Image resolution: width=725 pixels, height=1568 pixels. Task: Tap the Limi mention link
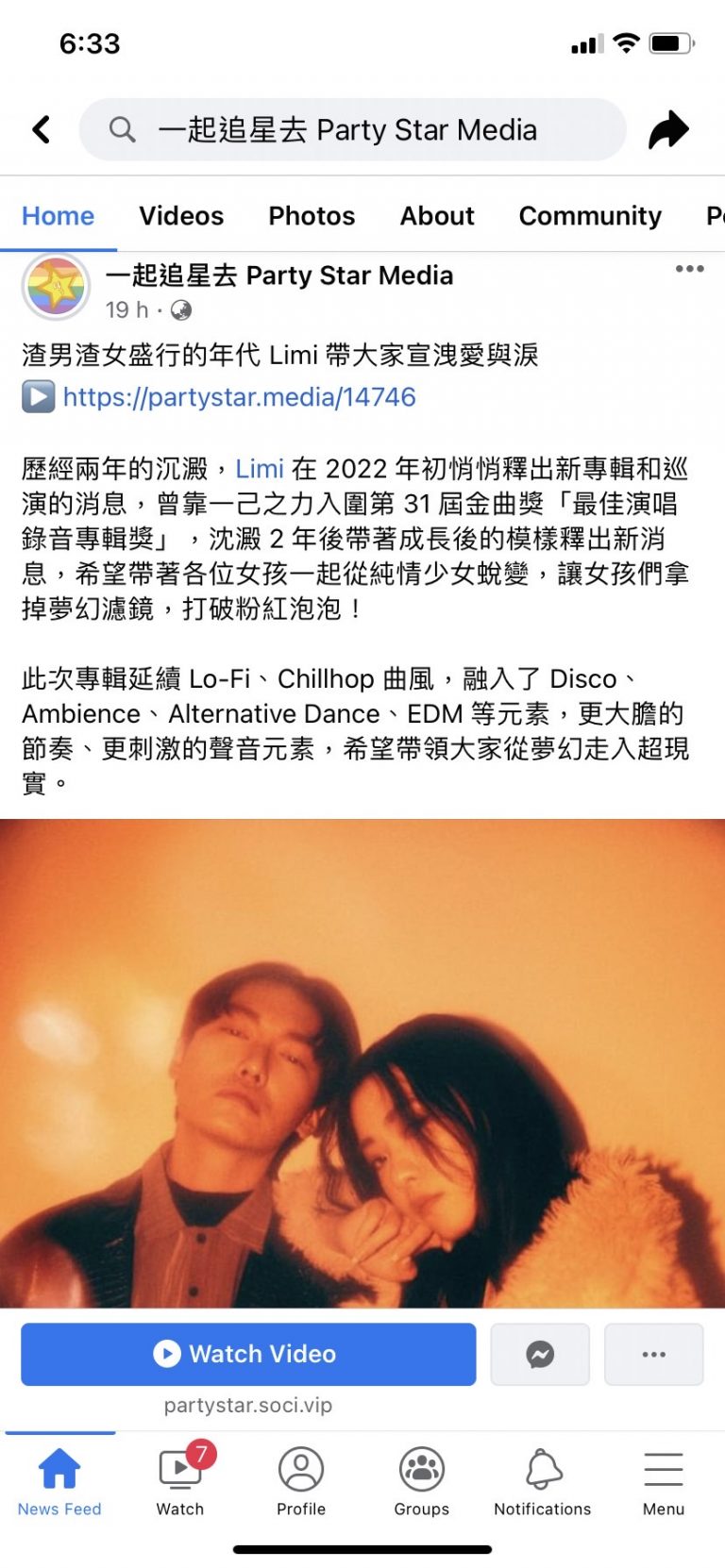(x=260, y=469)
